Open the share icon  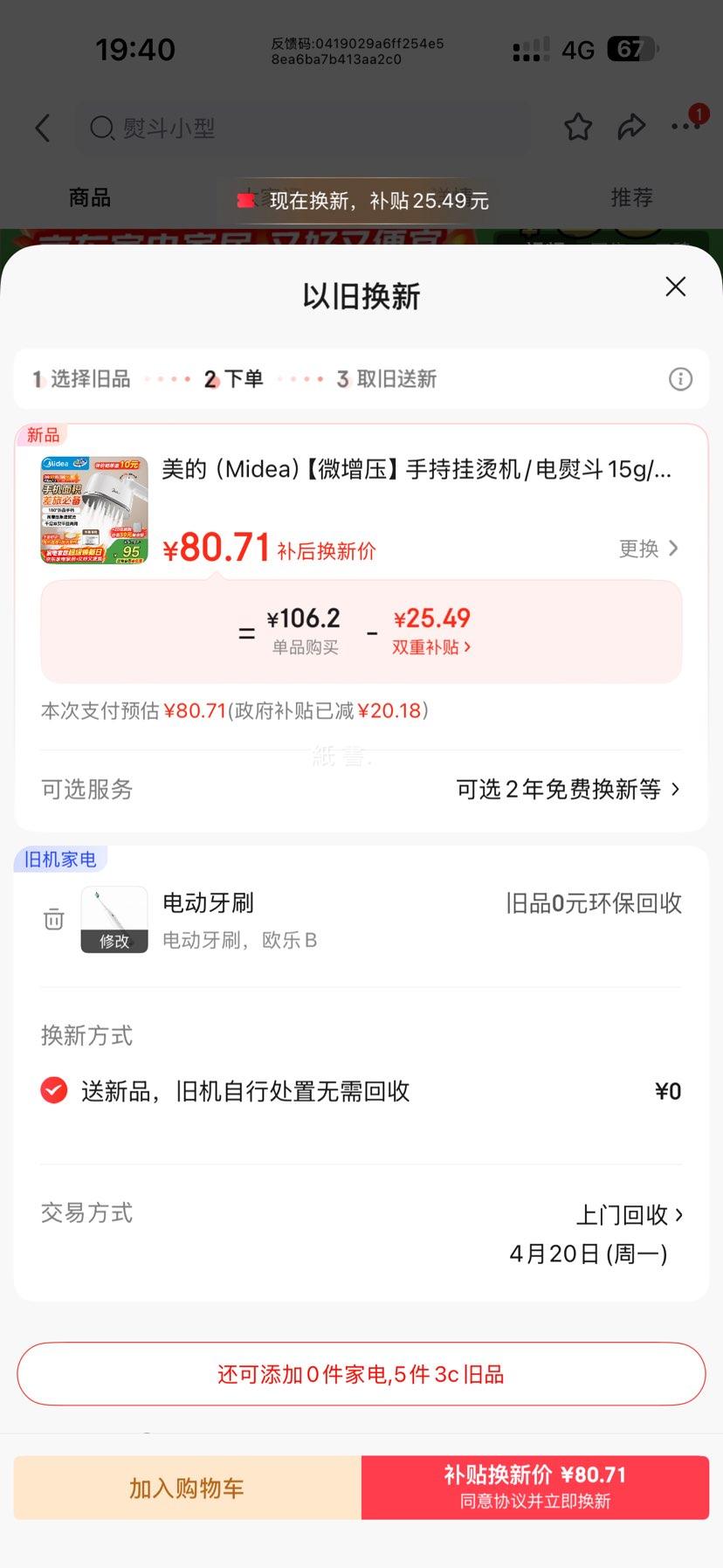[x=631, y=127]
